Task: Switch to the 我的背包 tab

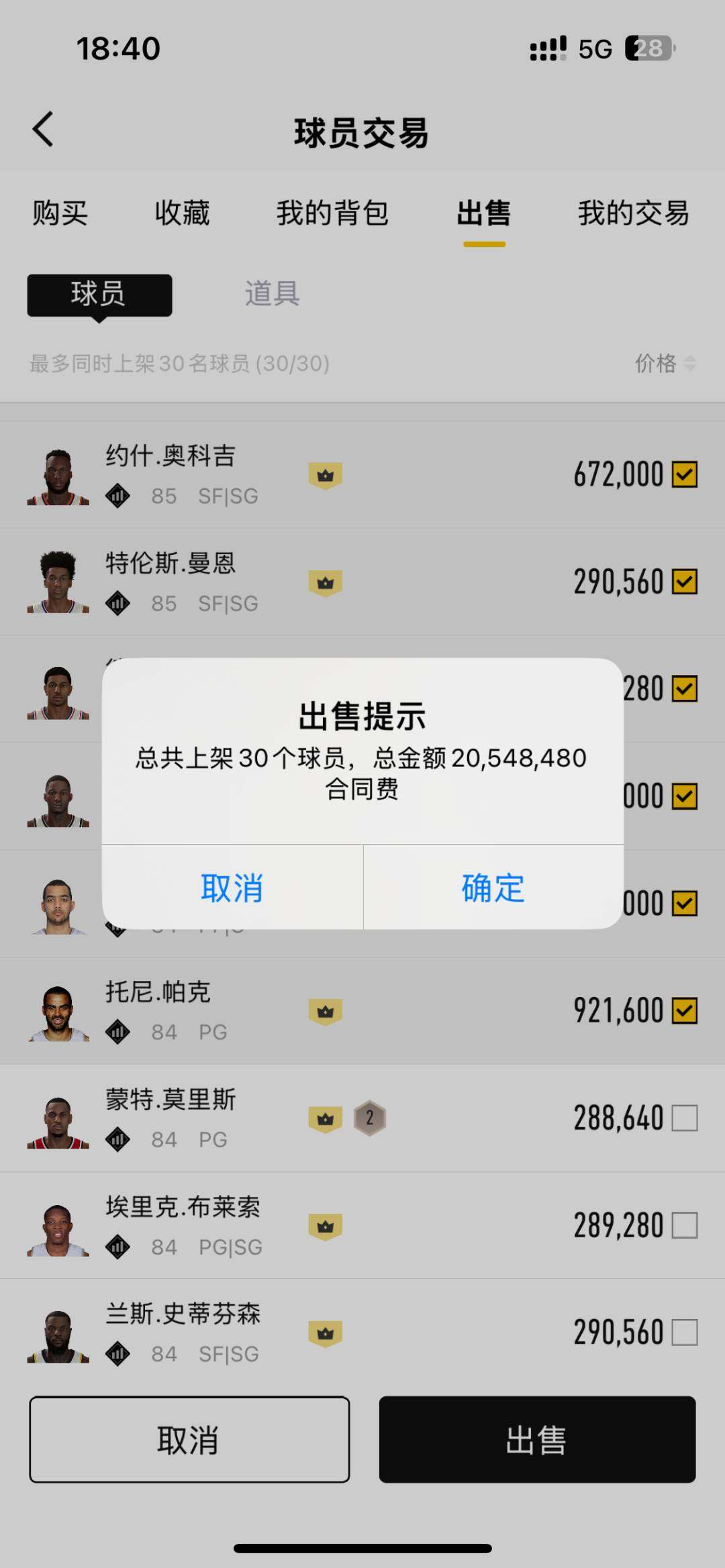Action: coord(334,213)
